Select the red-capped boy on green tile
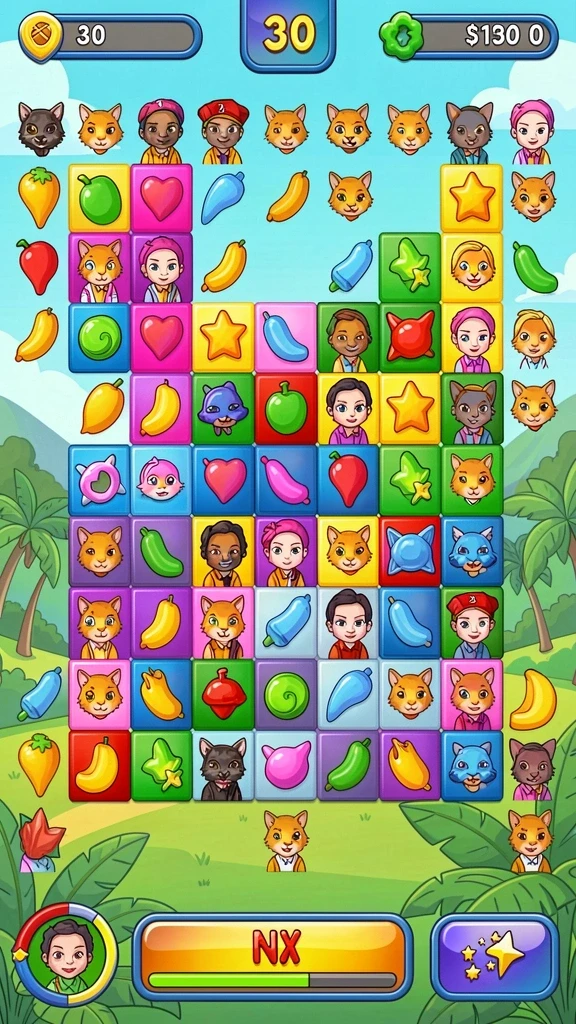The height and width of the screenshot is (1024, 576). (x=472, y=622)
